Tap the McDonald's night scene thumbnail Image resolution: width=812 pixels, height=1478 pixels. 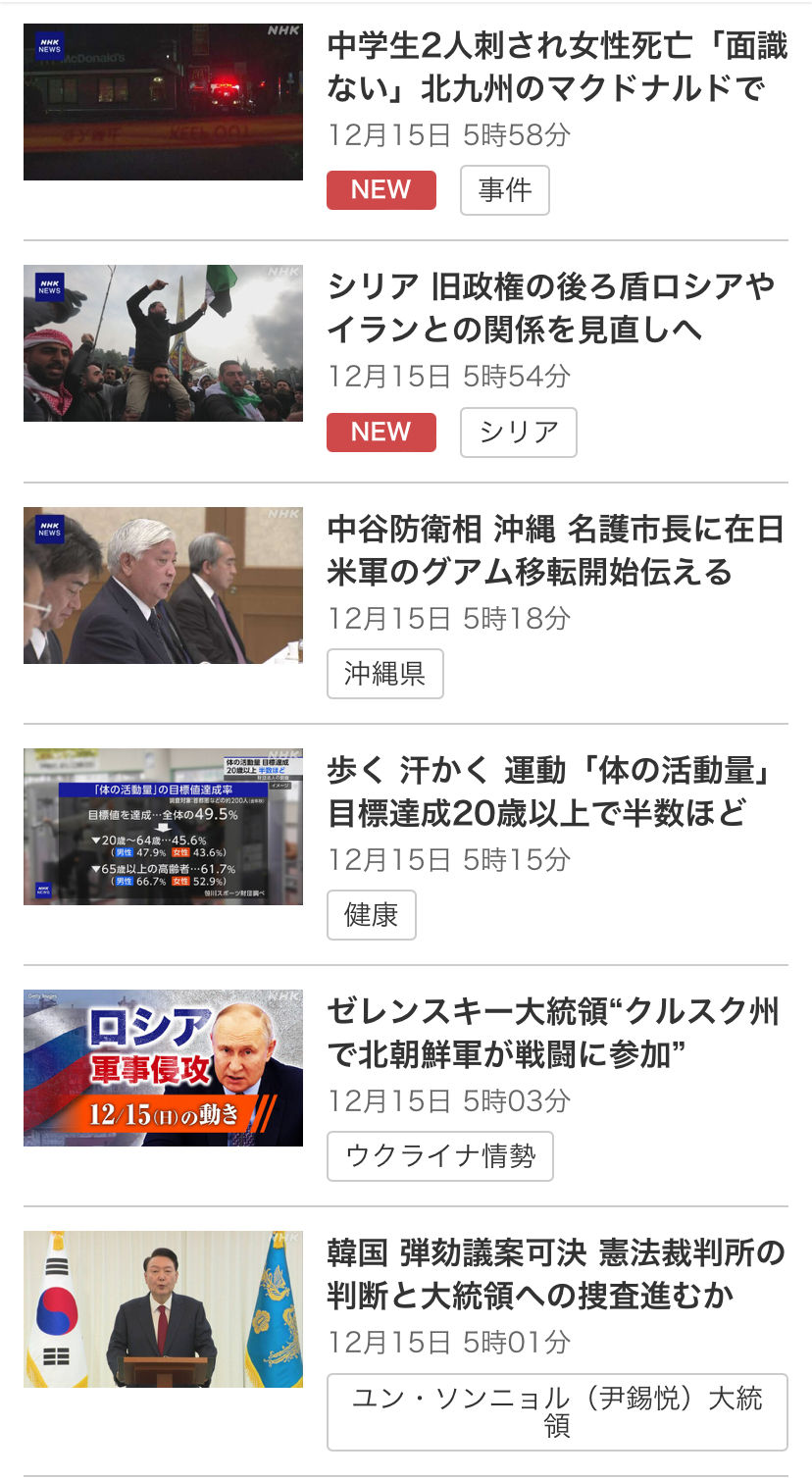point(163,102)
